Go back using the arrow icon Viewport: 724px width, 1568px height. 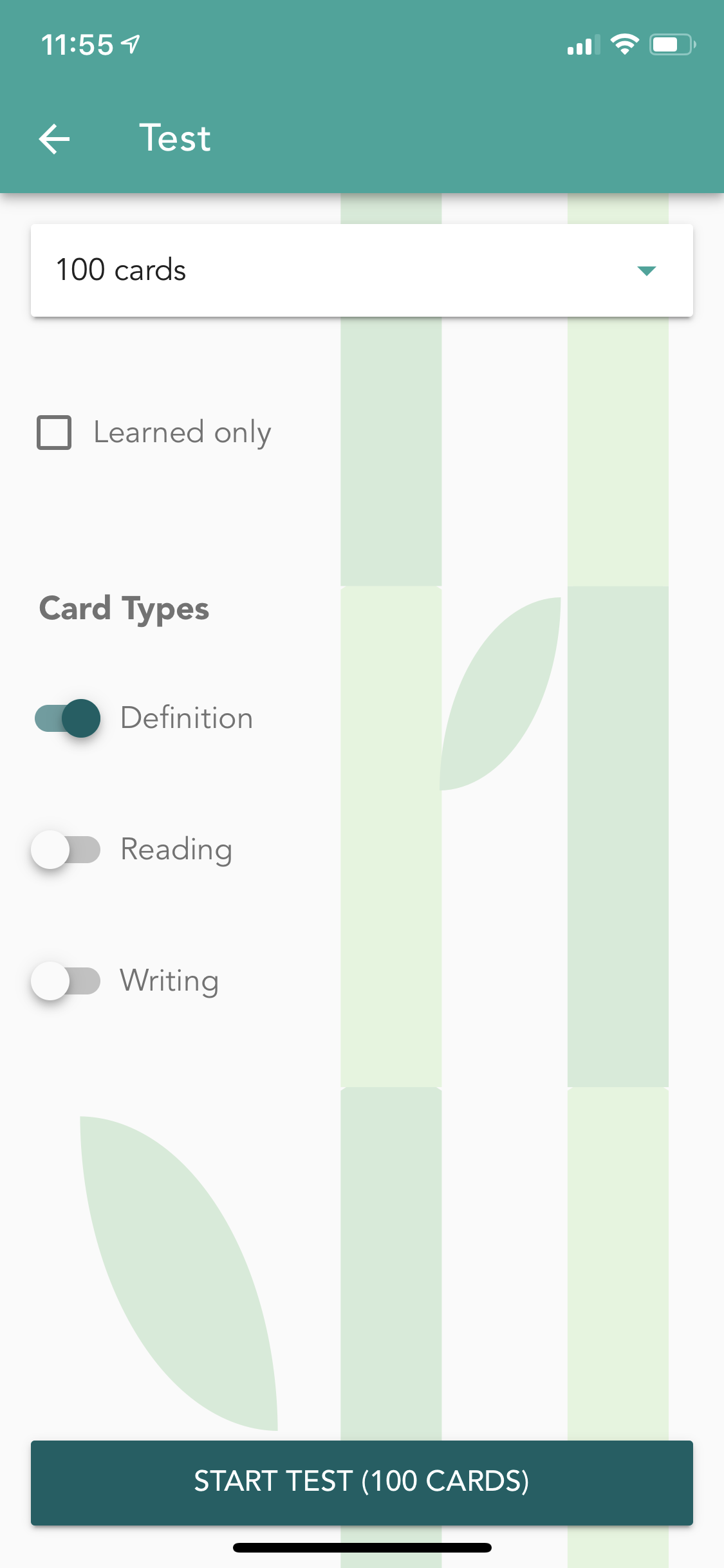click(54, 139)
